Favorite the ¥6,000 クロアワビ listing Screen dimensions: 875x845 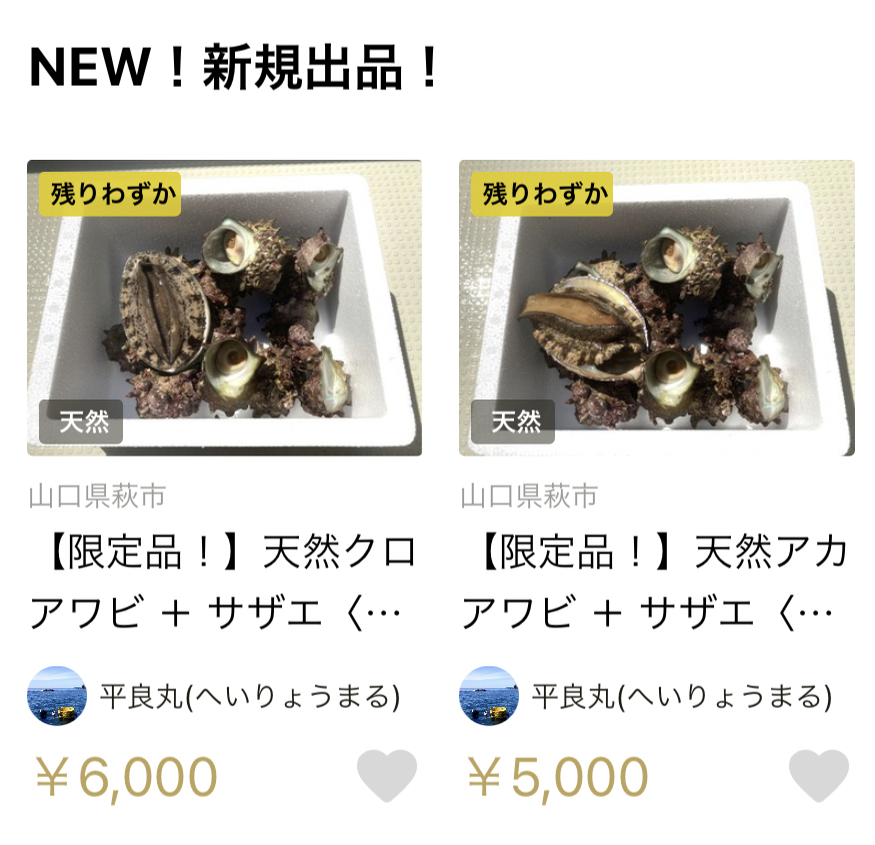click(386, 775)
